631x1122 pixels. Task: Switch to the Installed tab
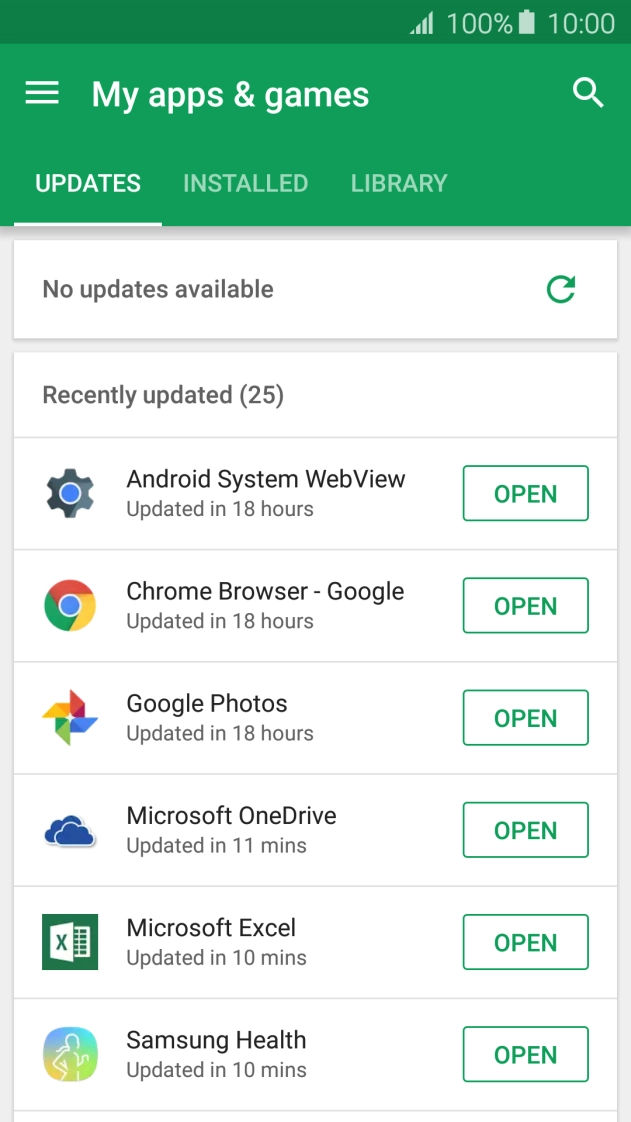click(245, 183)
